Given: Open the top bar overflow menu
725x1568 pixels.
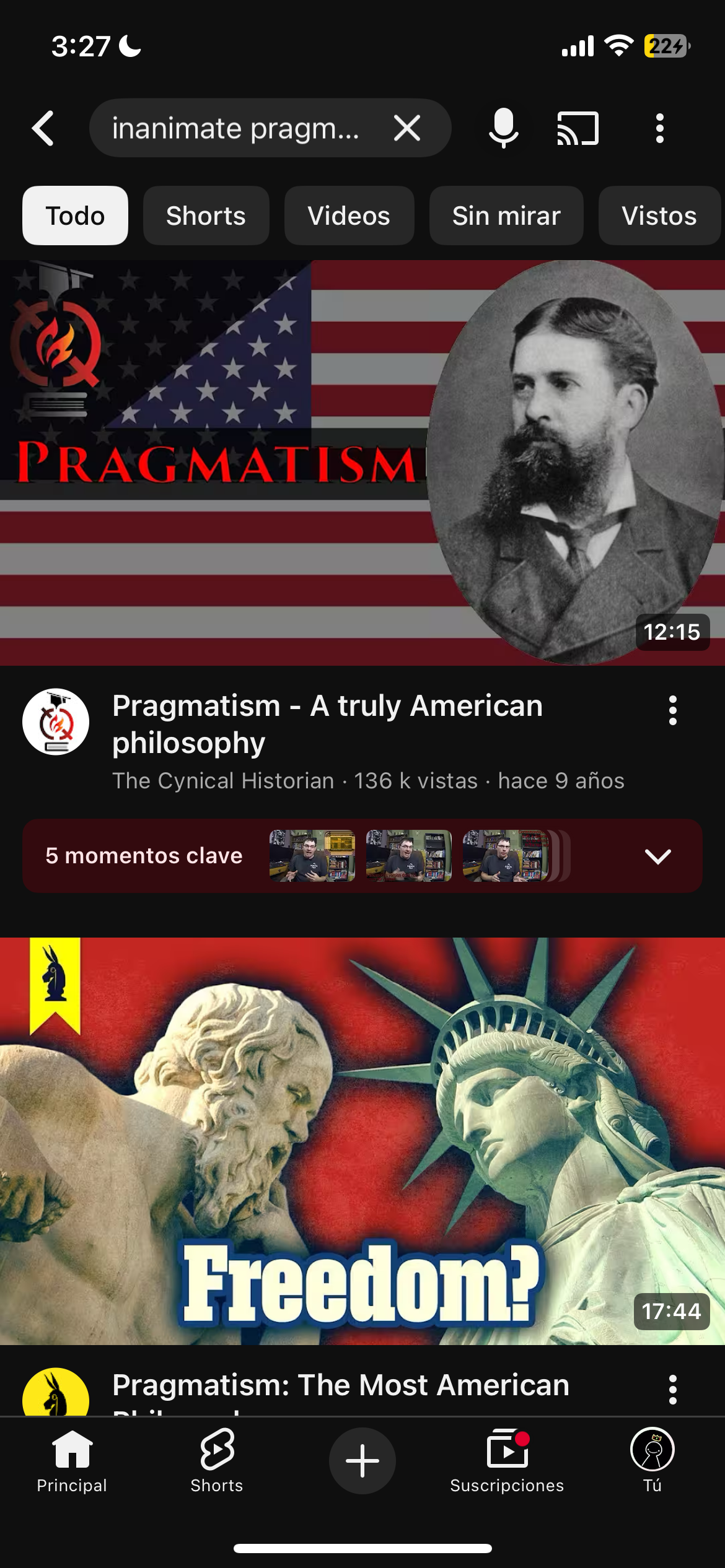Looking at the screenshot, I should point(660,129).
